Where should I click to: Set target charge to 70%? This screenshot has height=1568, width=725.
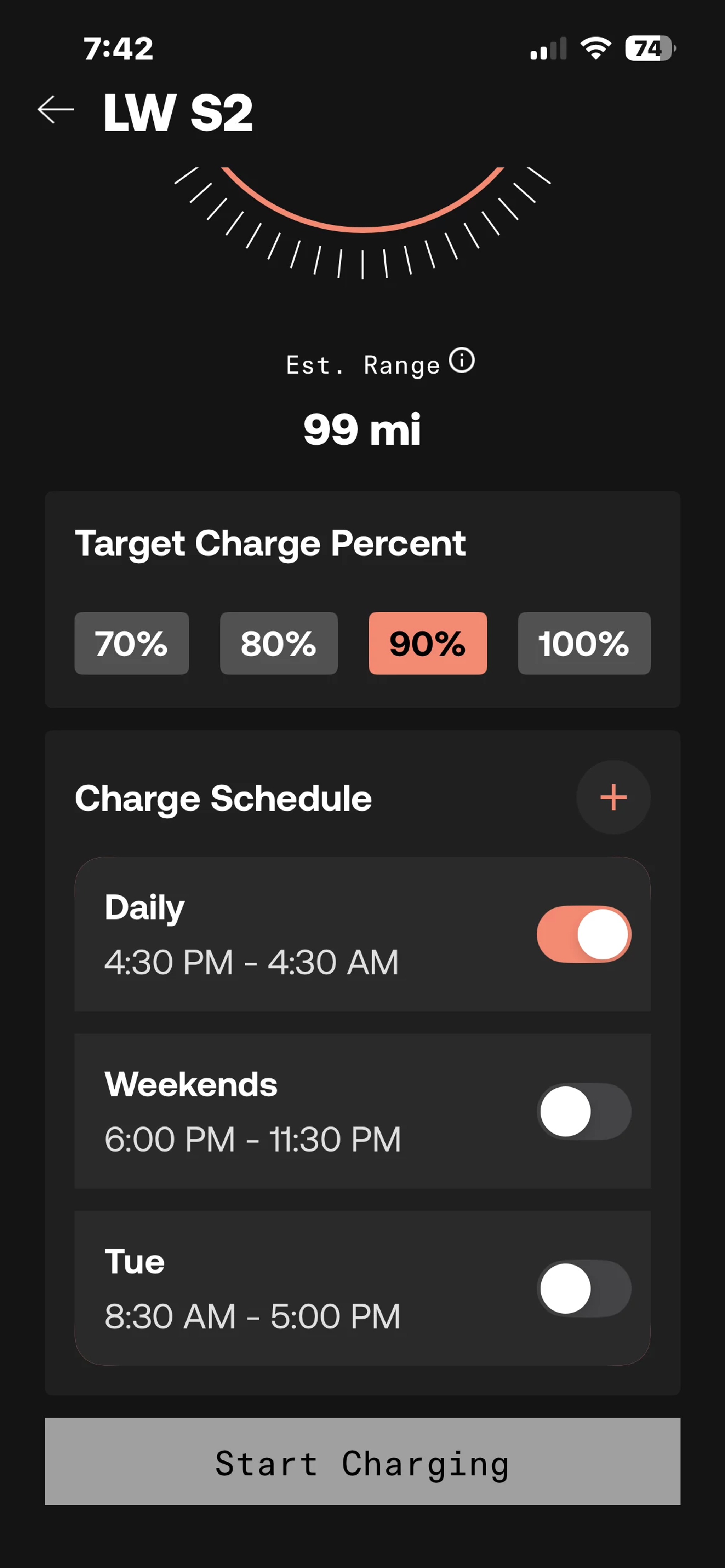pyautogui.click(x=132, y=644)
